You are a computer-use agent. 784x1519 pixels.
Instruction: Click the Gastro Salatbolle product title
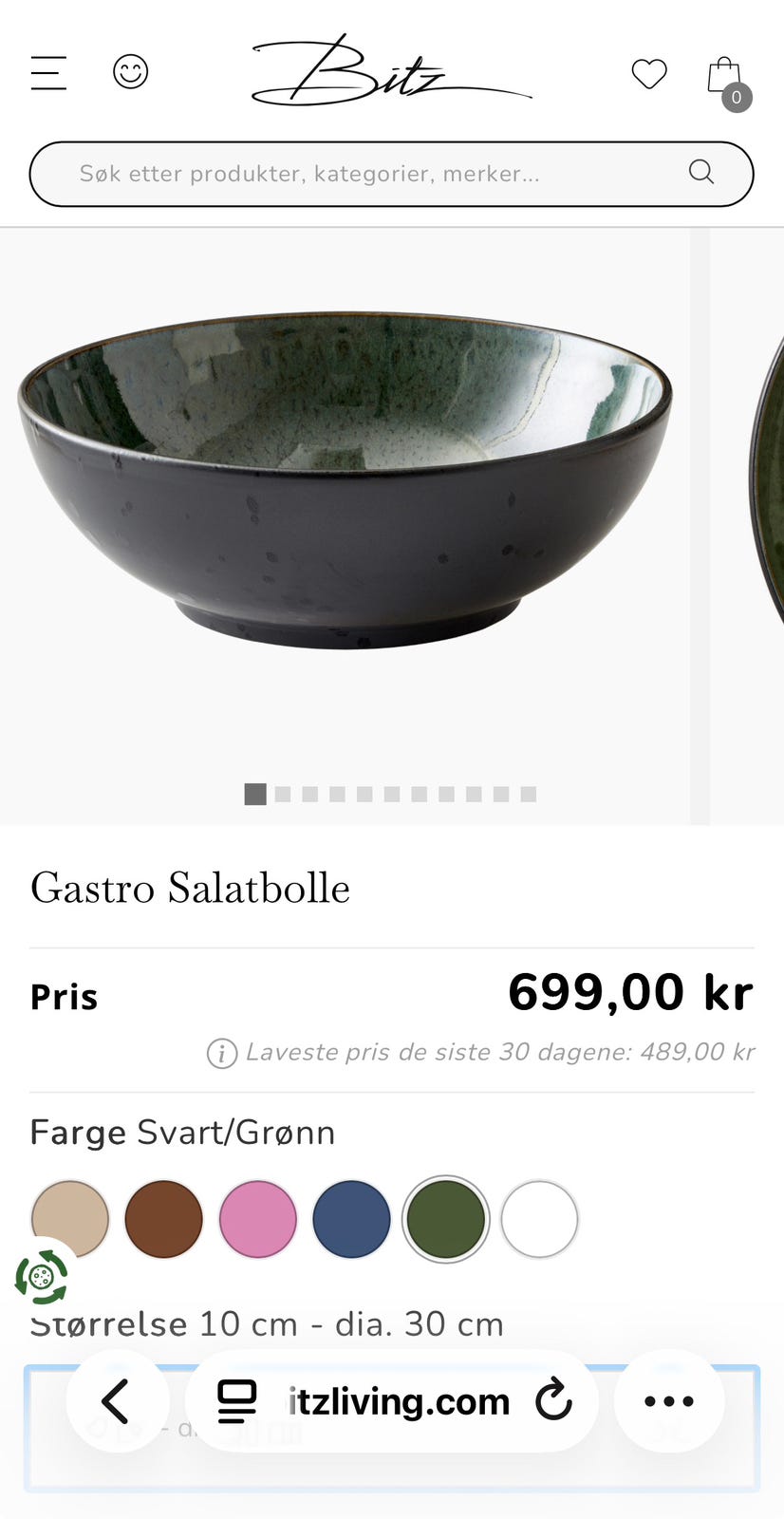coord(190,889)
